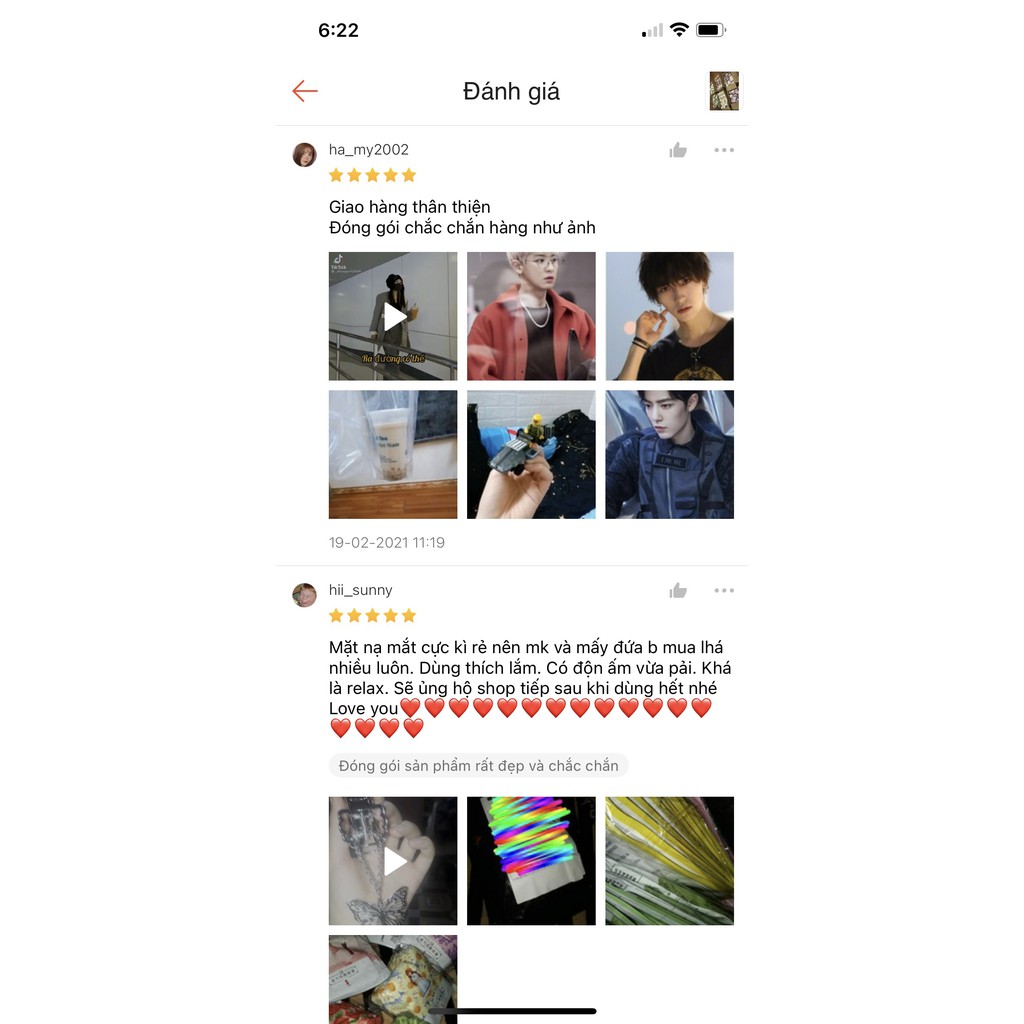This screenshot has width=1024, height=1024.
Task: View the yellow leaves photo in hii_sunny's review
Action: pyautogui.click(x=669, y=861)
